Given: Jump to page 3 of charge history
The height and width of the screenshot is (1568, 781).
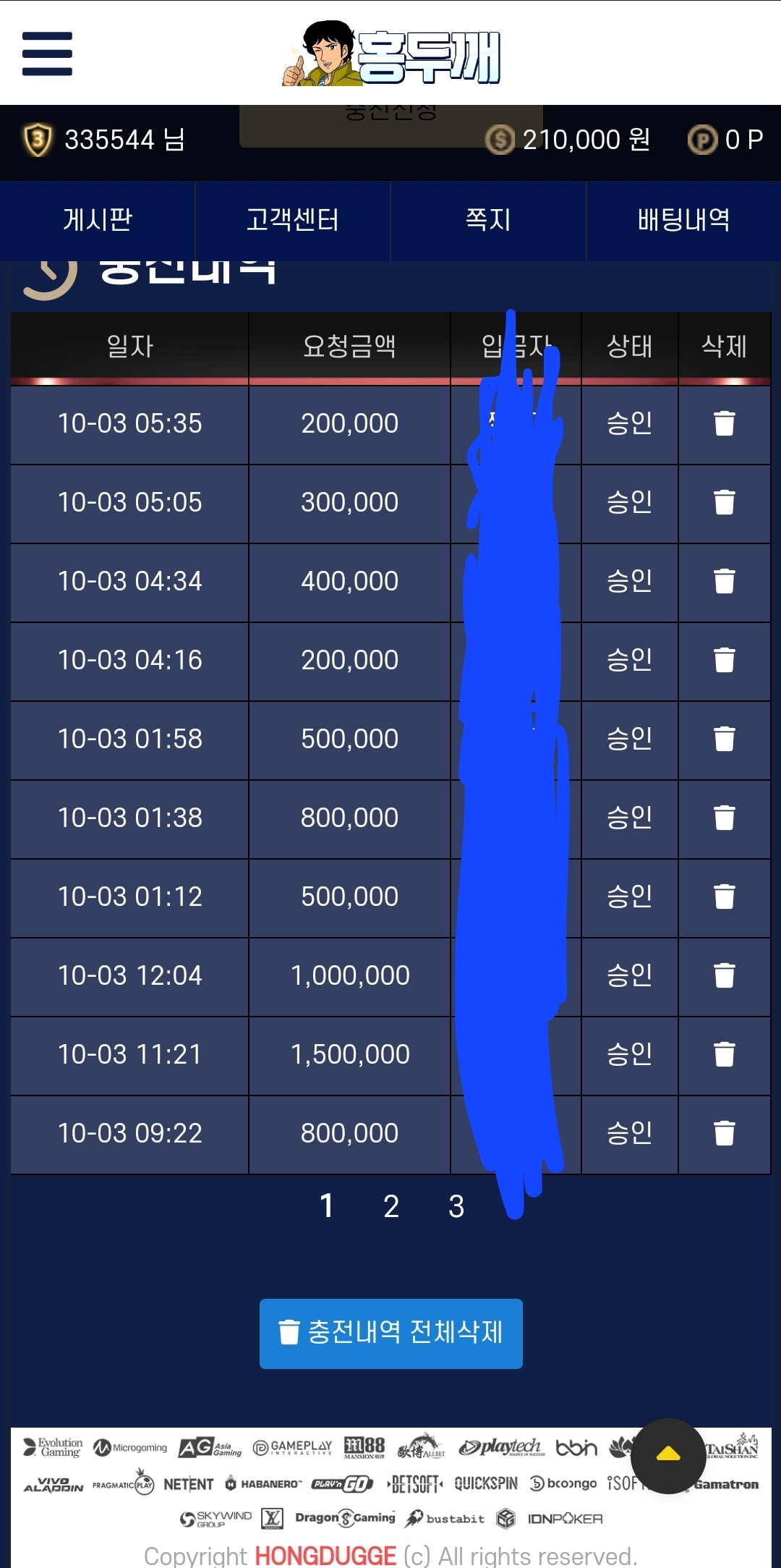Looking at the screenshot, I should (456, 1206).
